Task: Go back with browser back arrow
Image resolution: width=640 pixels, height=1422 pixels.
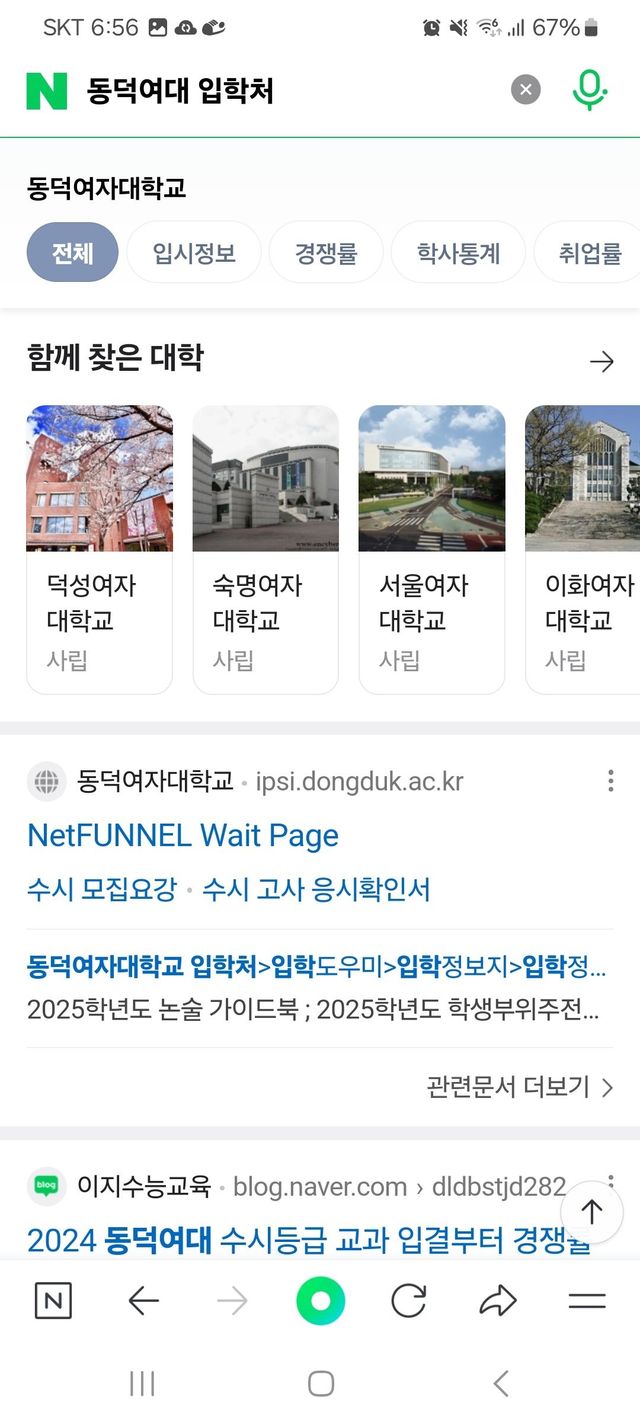Action: [144, 1301]
